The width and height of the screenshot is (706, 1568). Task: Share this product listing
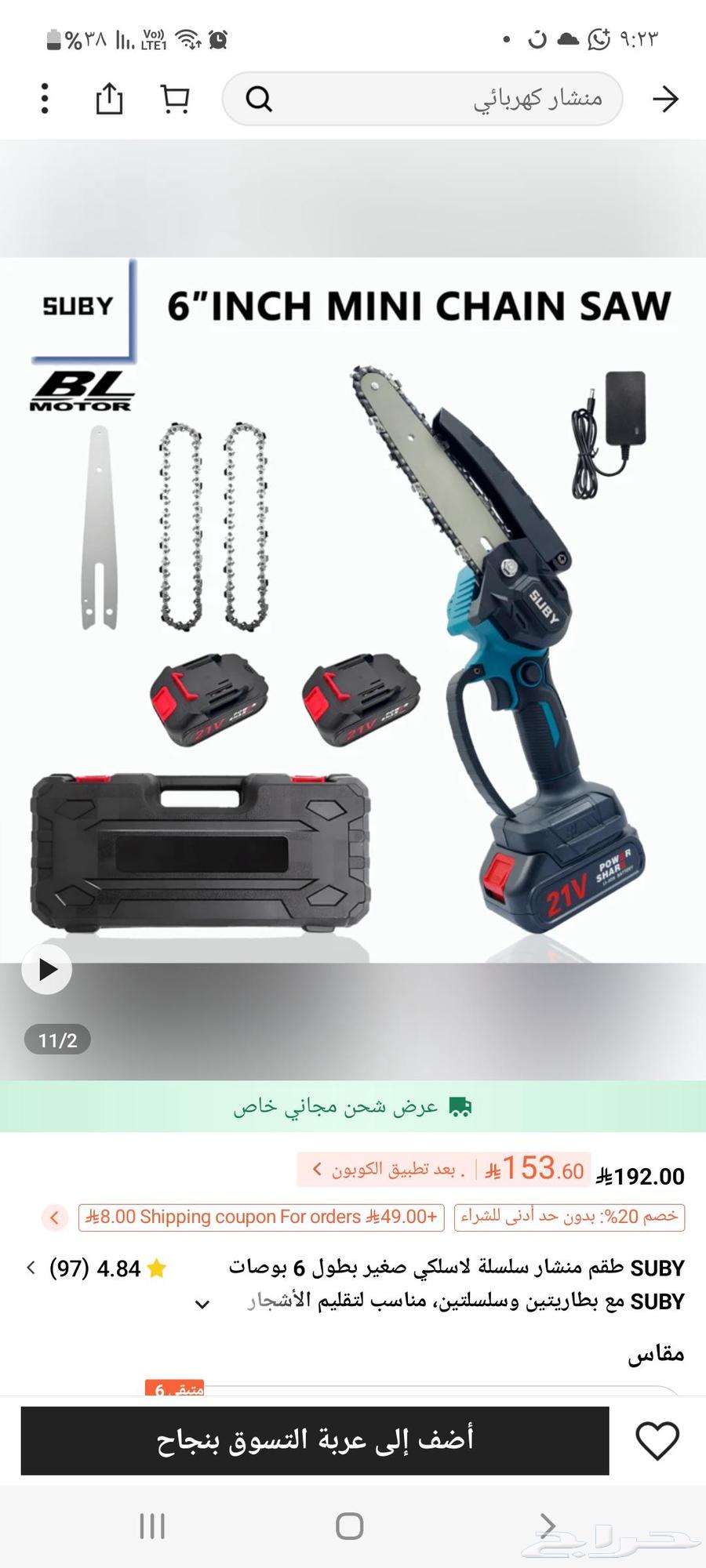click(110, 99)
